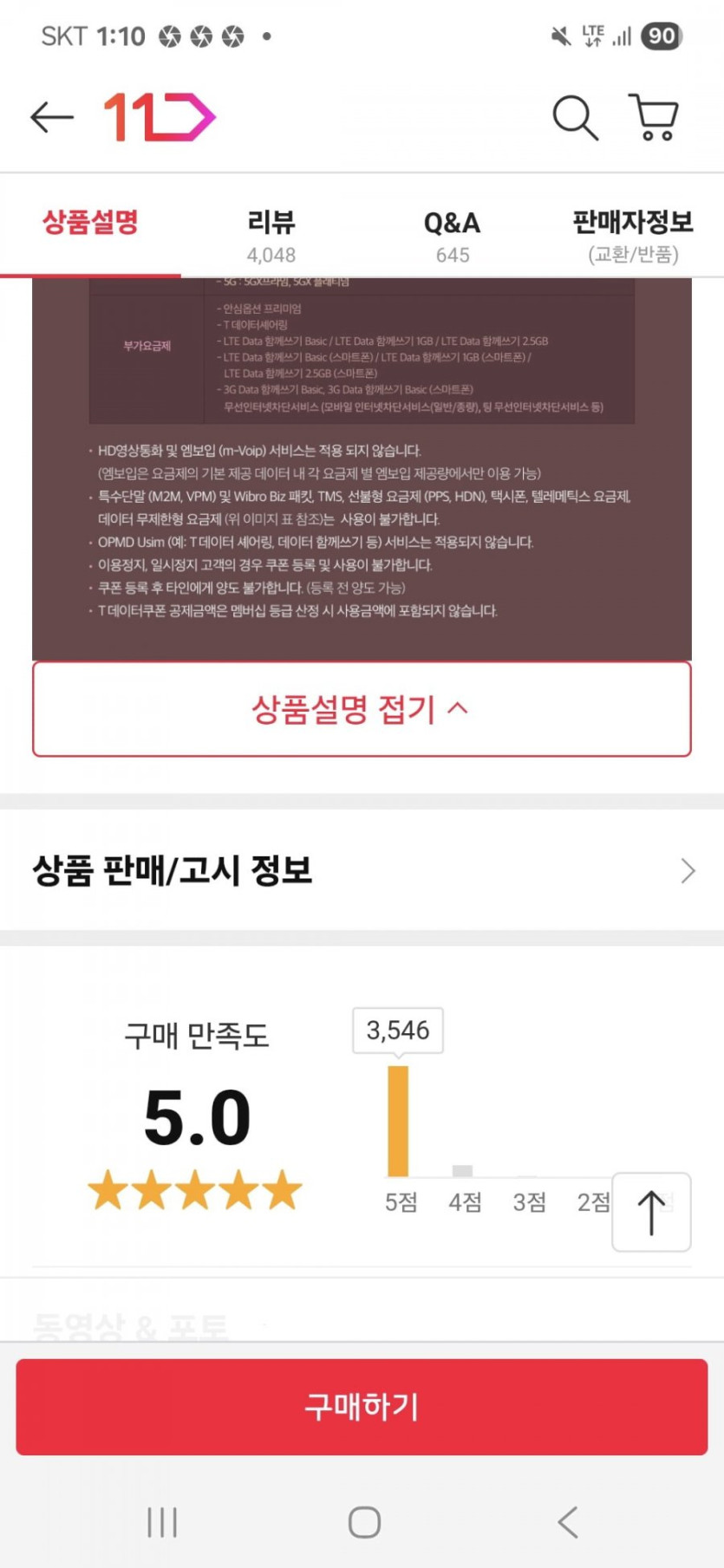Switch to the 상품설명 tab
Image resolution: width=724 pixels, height=1568 pixels.
[90, 224]
